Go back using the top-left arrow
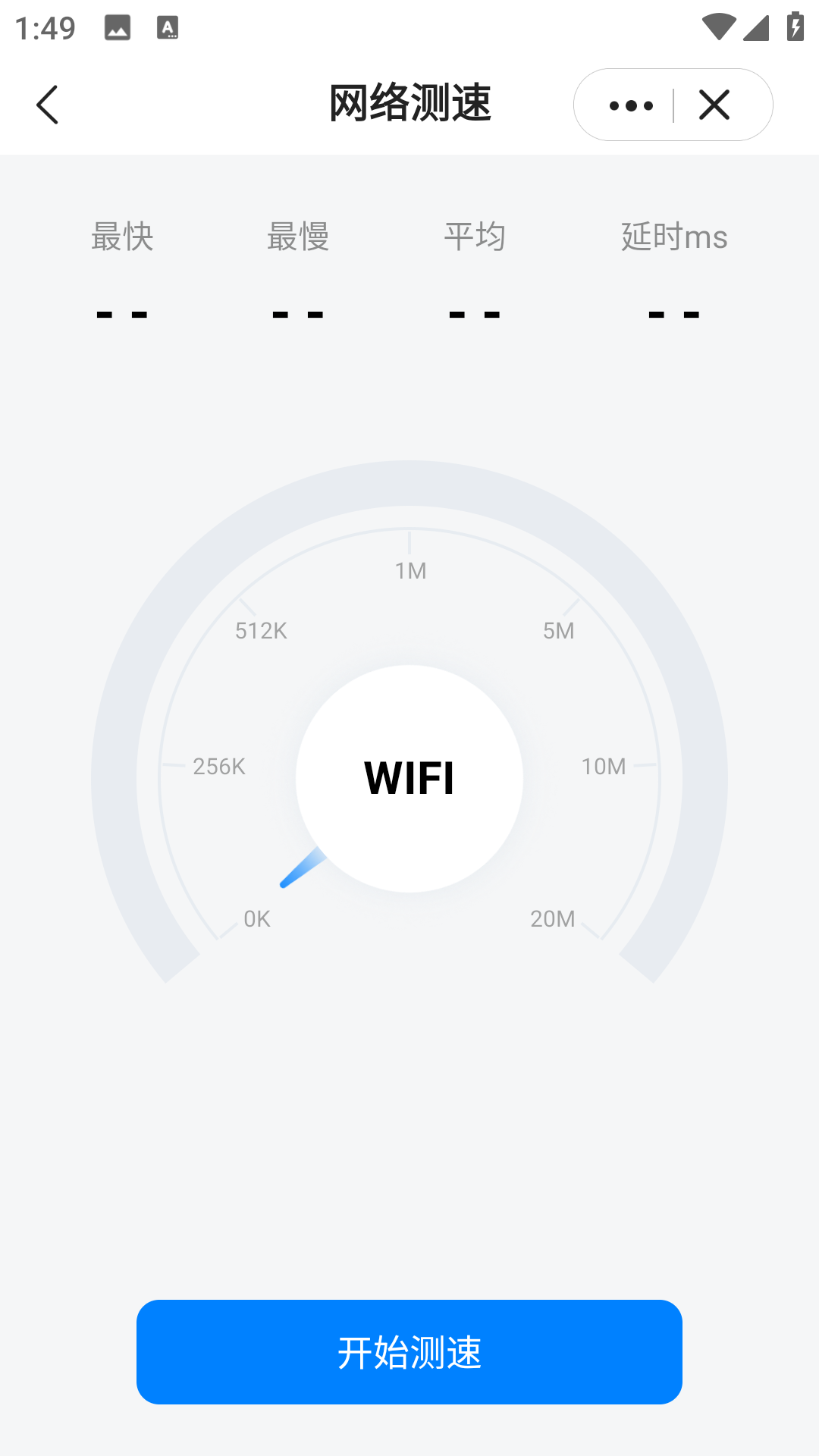Viewport: 819px width, 1456px height. 47,105
